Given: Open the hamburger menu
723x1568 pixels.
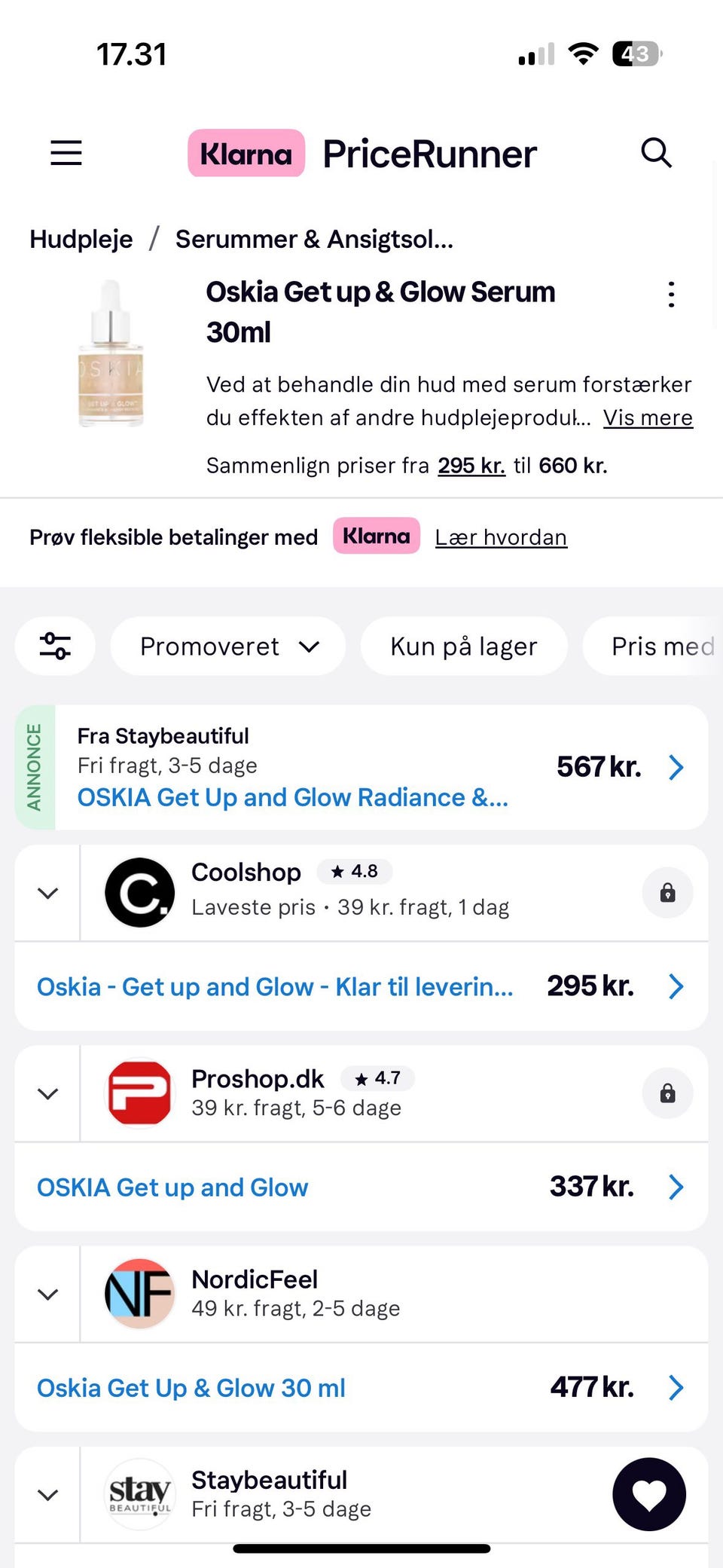Looking at the screenshot, I should click(x=66, y=153).
